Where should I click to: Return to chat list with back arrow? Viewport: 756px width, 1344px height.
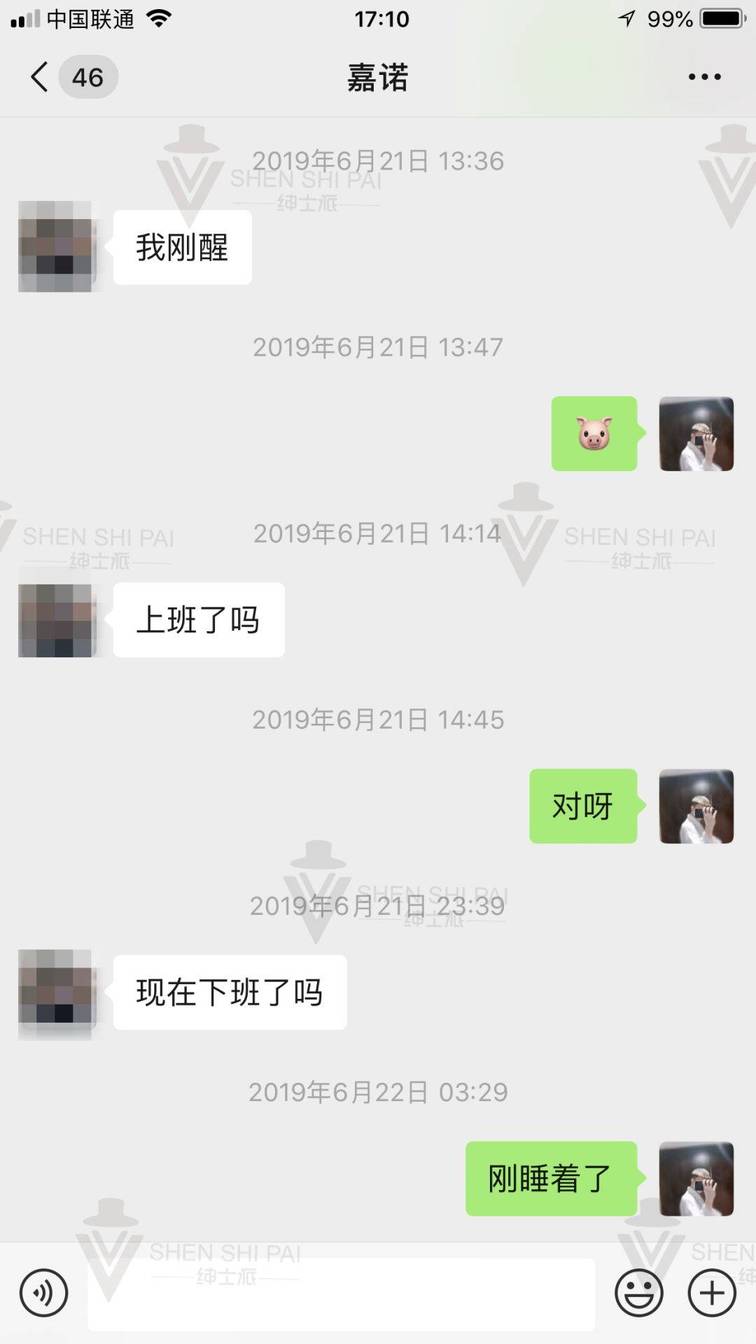(38, 76)
